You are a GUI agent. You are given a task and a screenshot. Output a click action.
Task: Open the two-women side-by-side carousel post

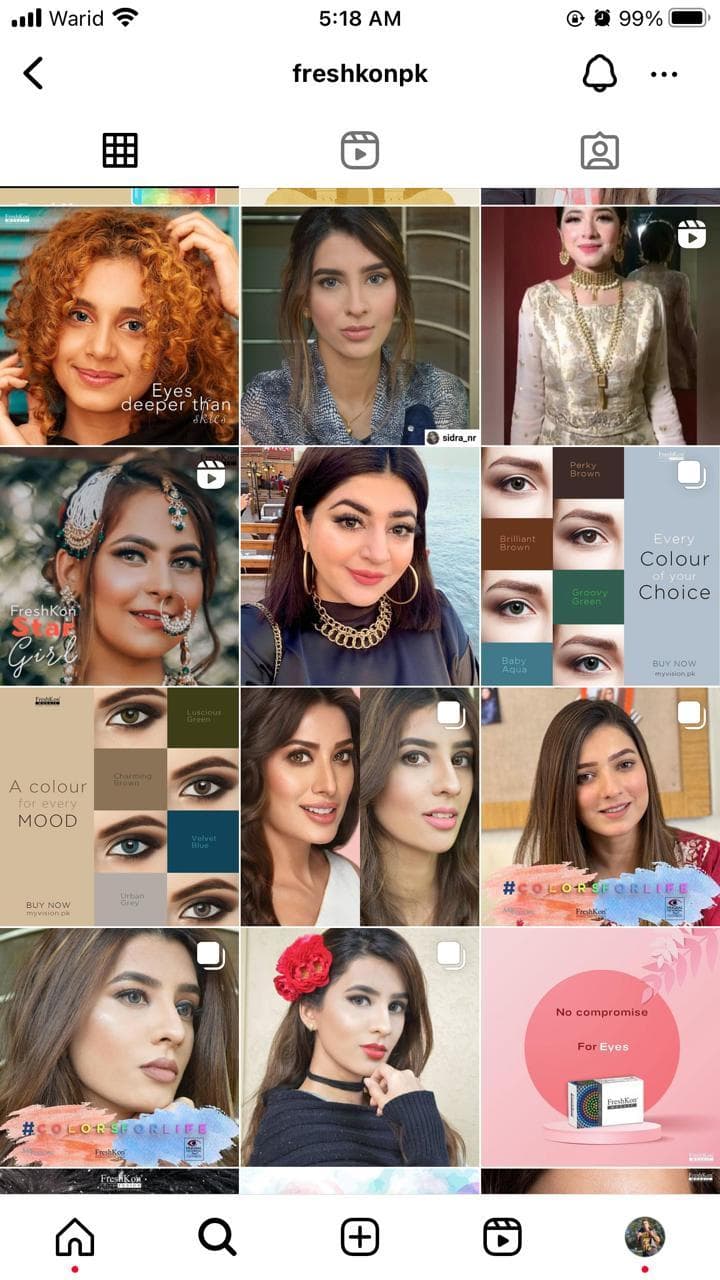point(359,806)
